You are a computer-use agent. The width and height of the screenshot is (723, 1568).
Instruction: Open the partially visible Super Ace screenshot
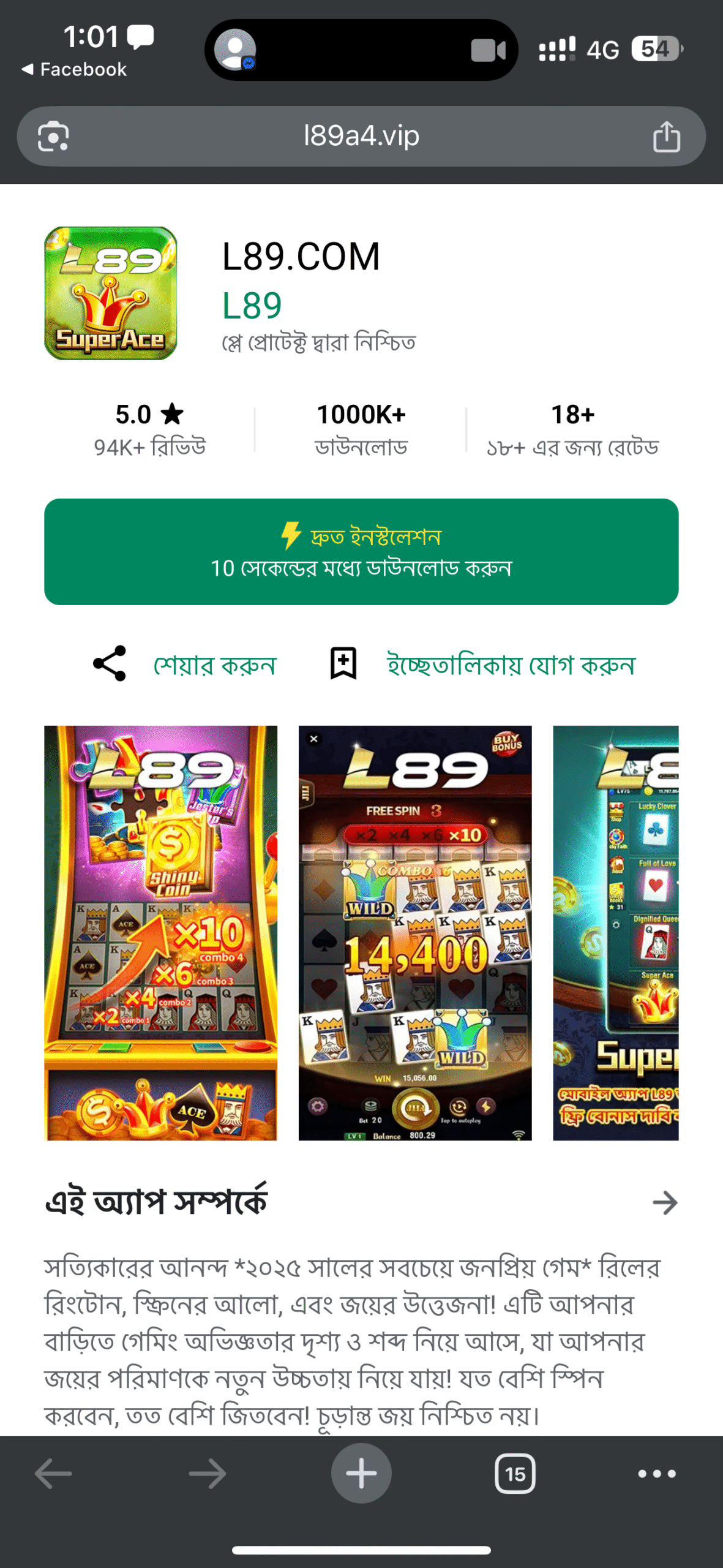[615, 932]
